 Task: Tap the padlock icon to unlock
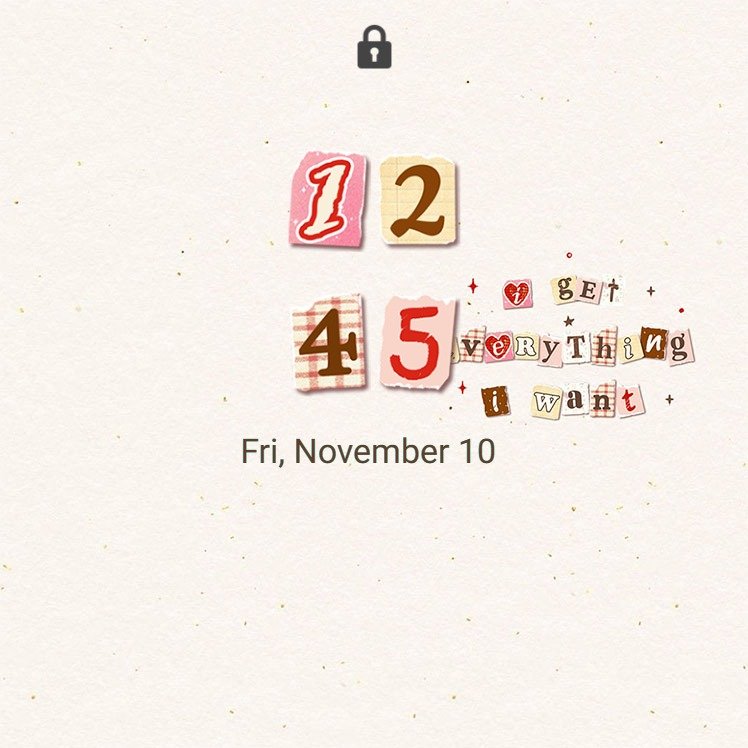click(x=374, y=48)
